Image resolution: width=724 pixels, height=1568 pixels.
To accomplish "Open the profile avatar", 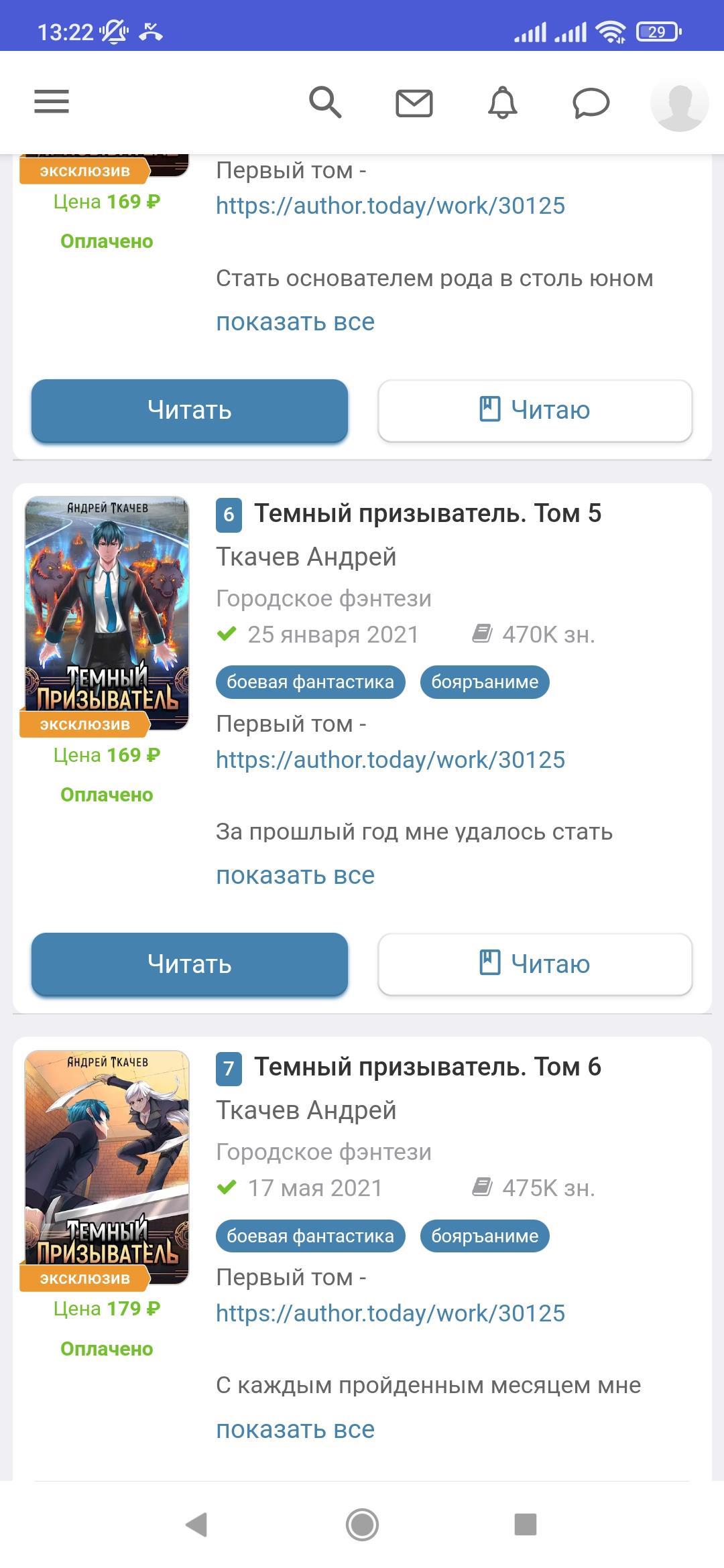I will 679,104.
